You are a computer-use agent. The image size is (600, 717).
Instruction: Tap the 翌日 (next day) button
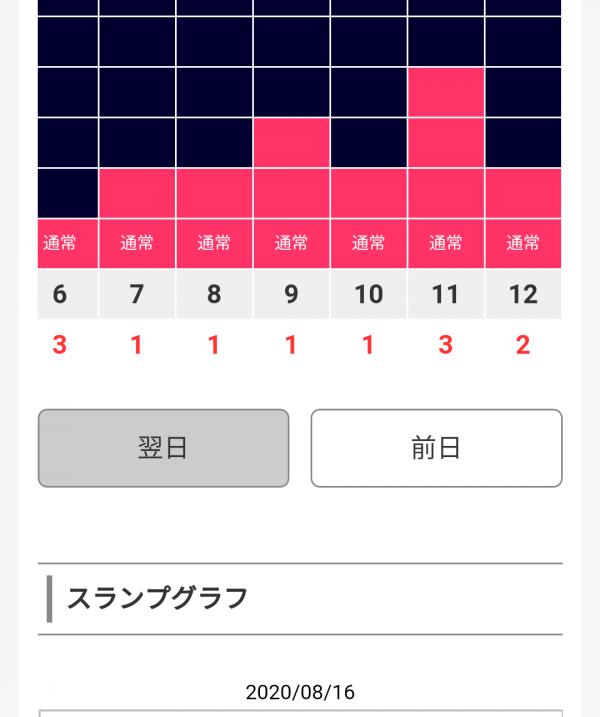pos(163,448)
